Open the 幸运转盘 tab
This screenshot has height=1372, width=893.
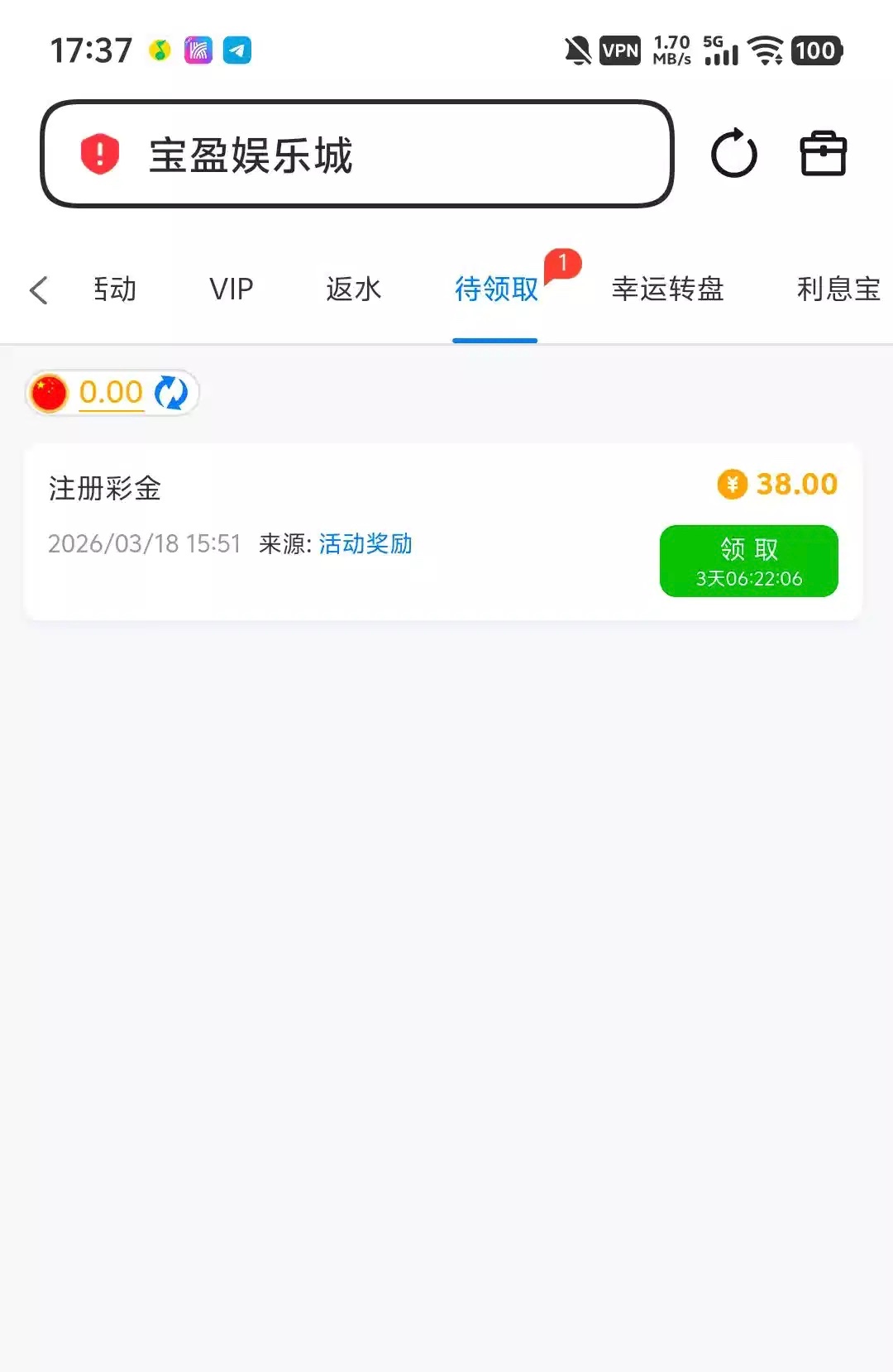(667, 289)
